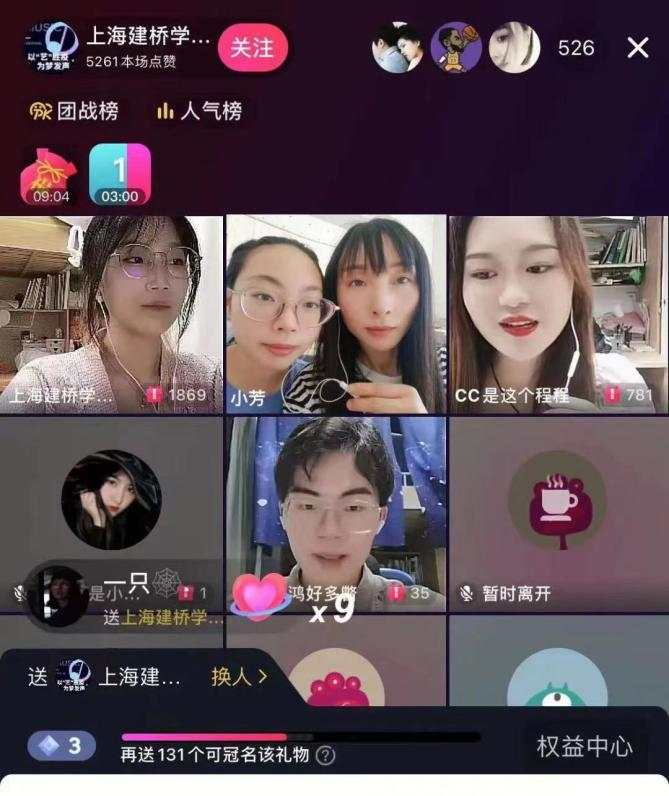The image size is (669, 796).
Task: Change gift recipient via 换人
Action: pyautogui.click(x=239, y=677)
